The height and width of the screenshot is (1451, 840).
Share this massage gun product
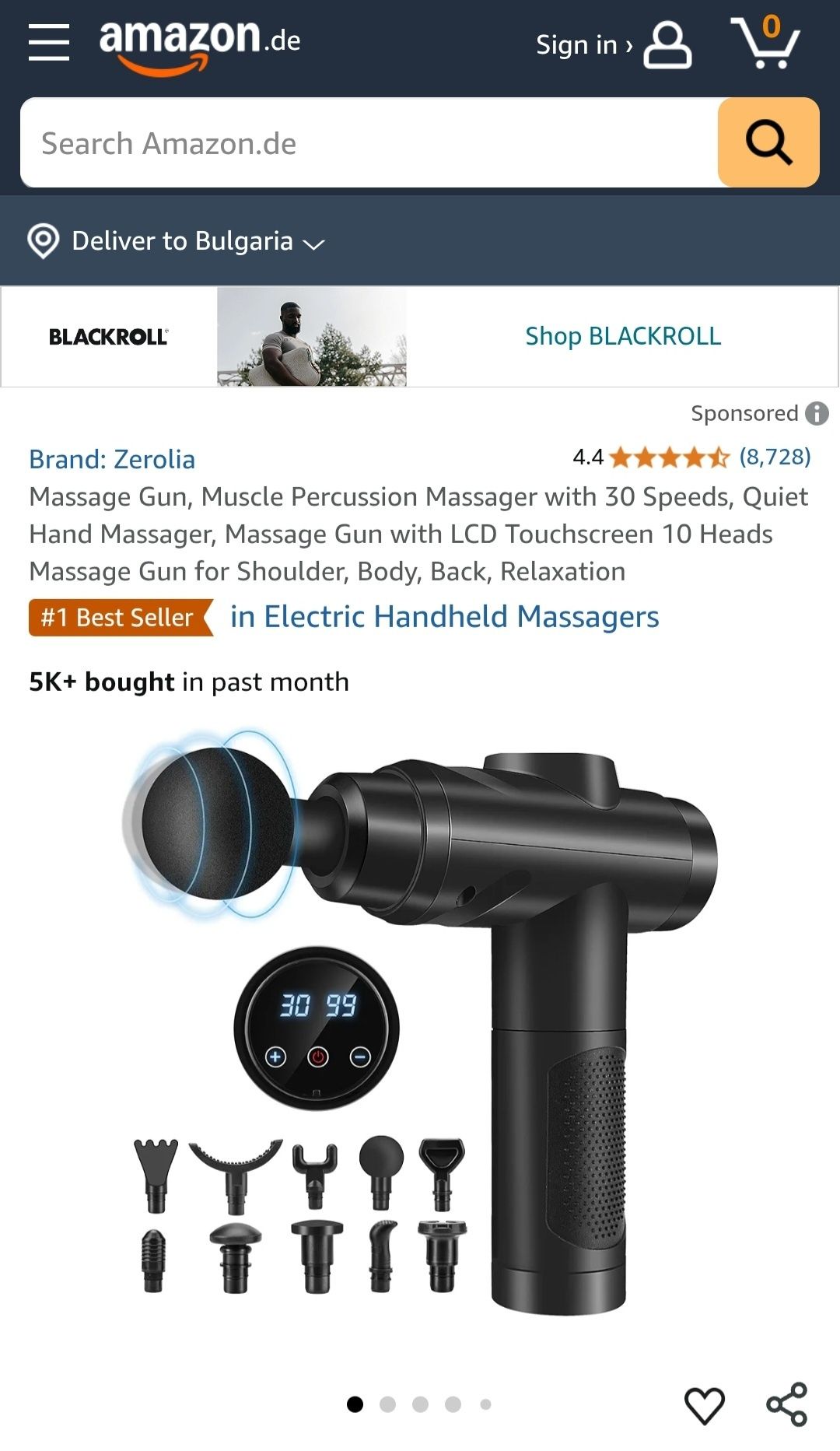pyautogui.click(x=787, y=1405)
